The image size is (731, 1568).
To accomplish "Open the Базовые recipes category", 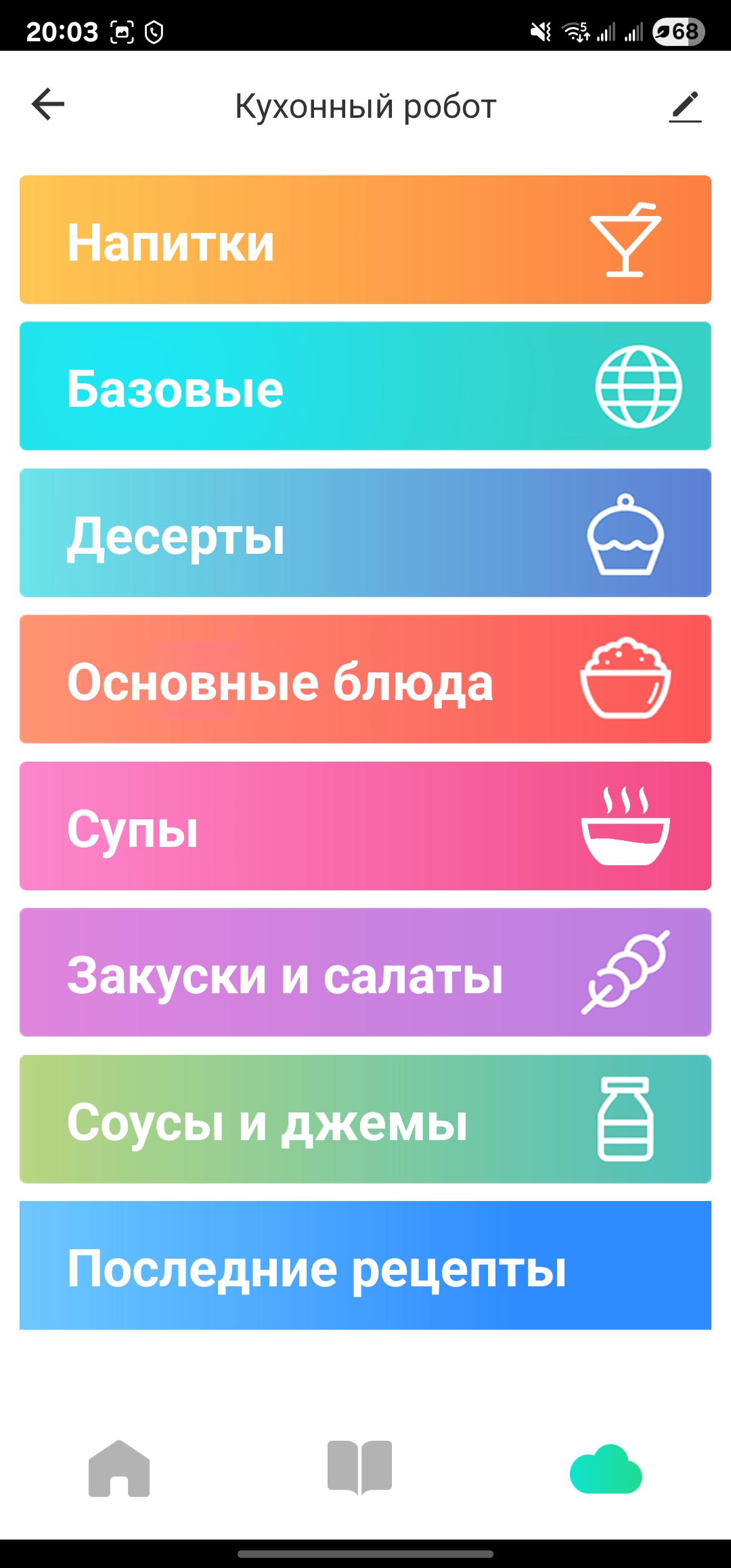I will 365,386.
